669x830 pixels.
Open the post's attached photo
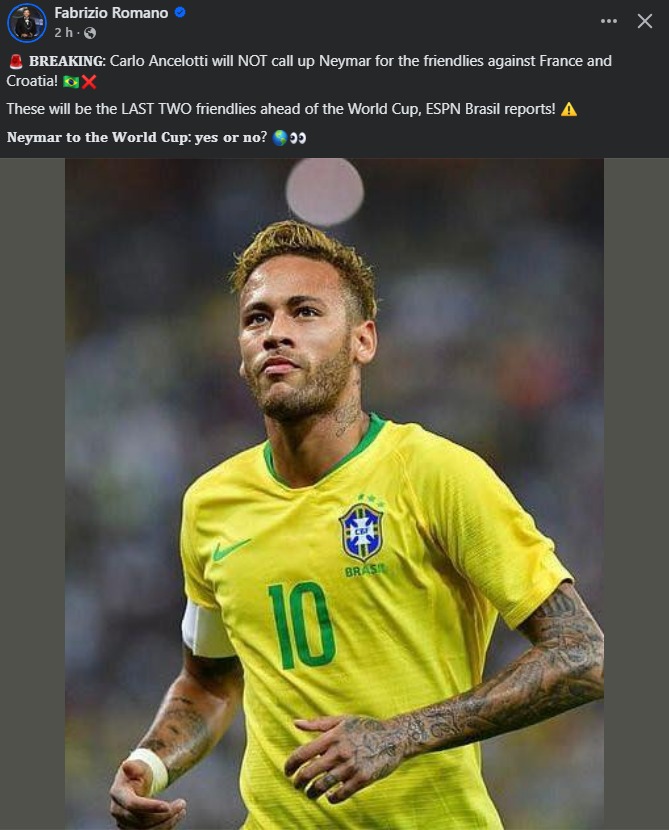pos(334,494)
